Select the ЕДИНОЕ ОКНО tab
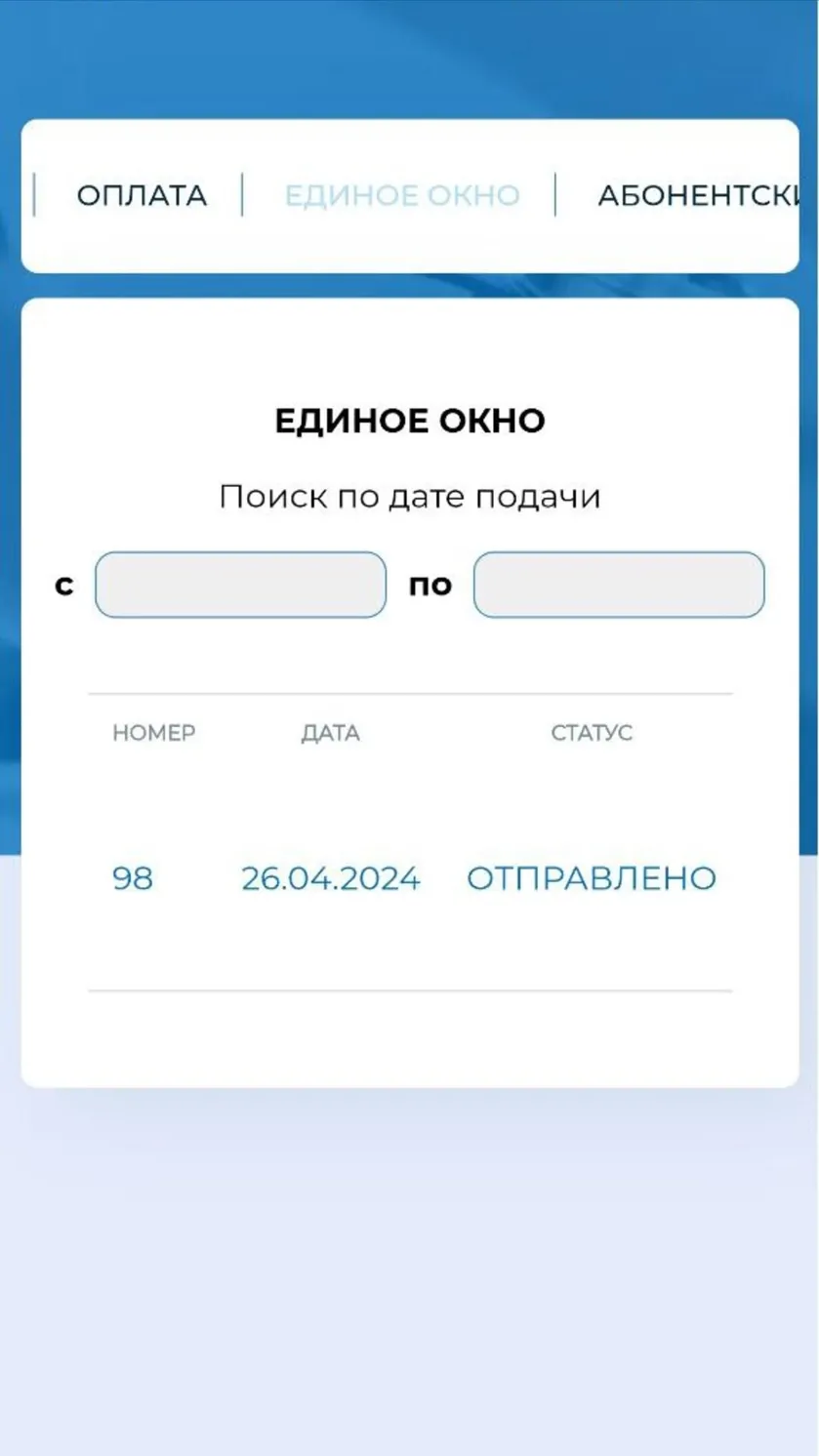Image resolution: width=819 pixels, height=1456 pixels. pyautogui.click(x=402, y=195)
